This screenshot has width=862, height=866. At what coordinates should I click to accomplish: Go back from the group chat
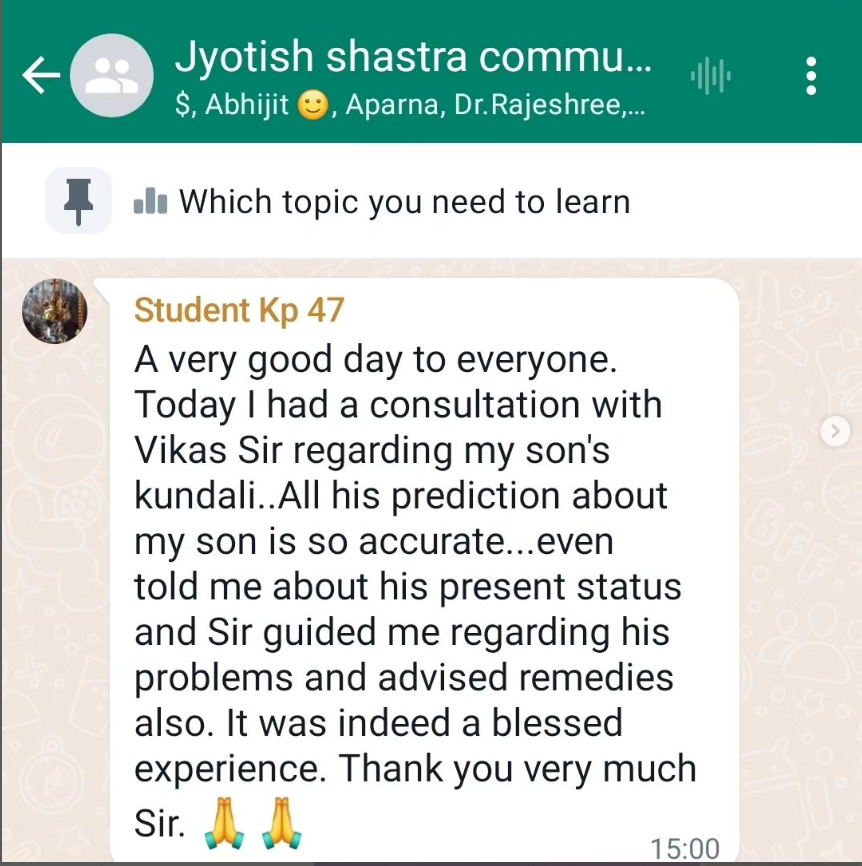(40, 76)
